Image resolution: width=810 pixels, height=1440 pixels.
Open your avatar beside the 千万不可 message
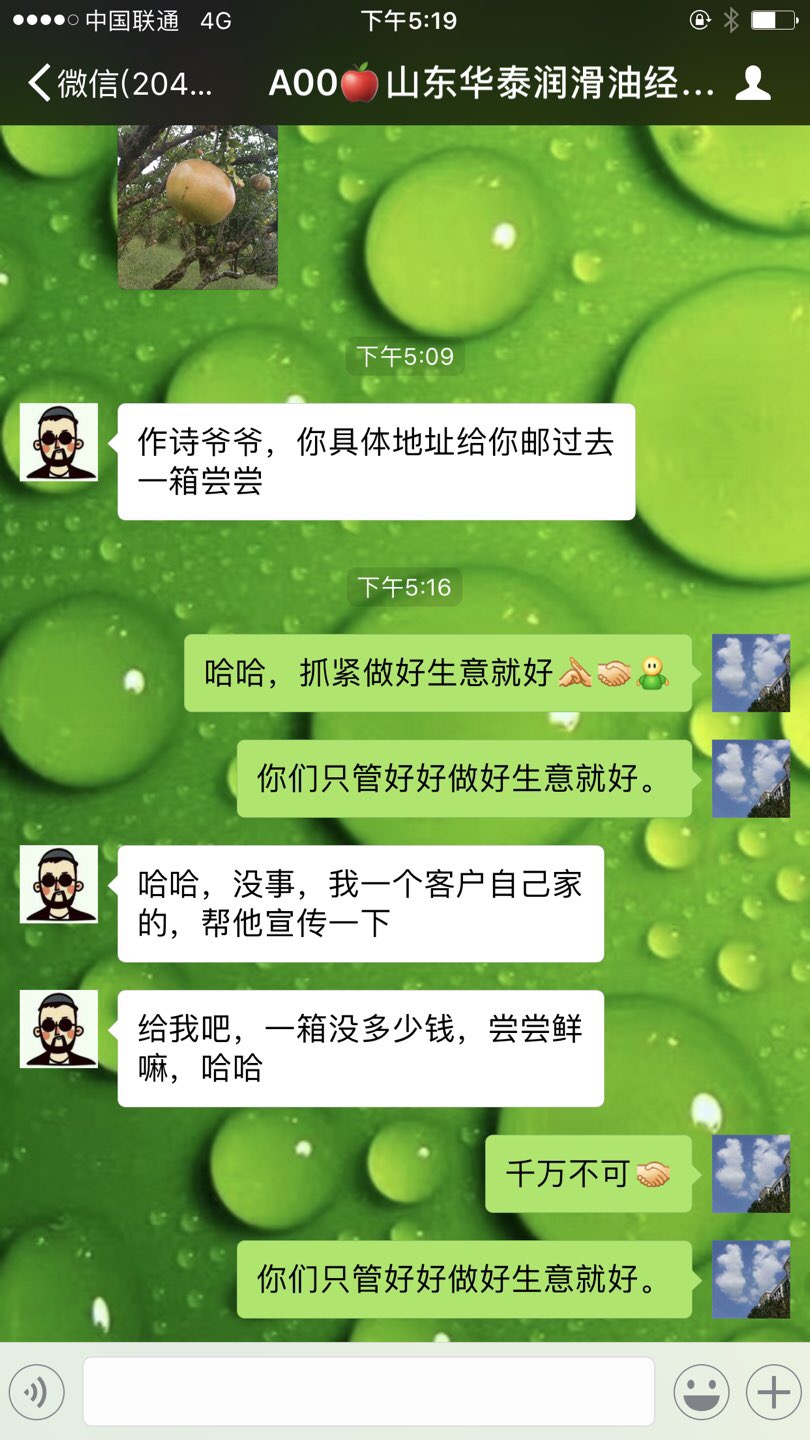click(x=751, y=1174)
